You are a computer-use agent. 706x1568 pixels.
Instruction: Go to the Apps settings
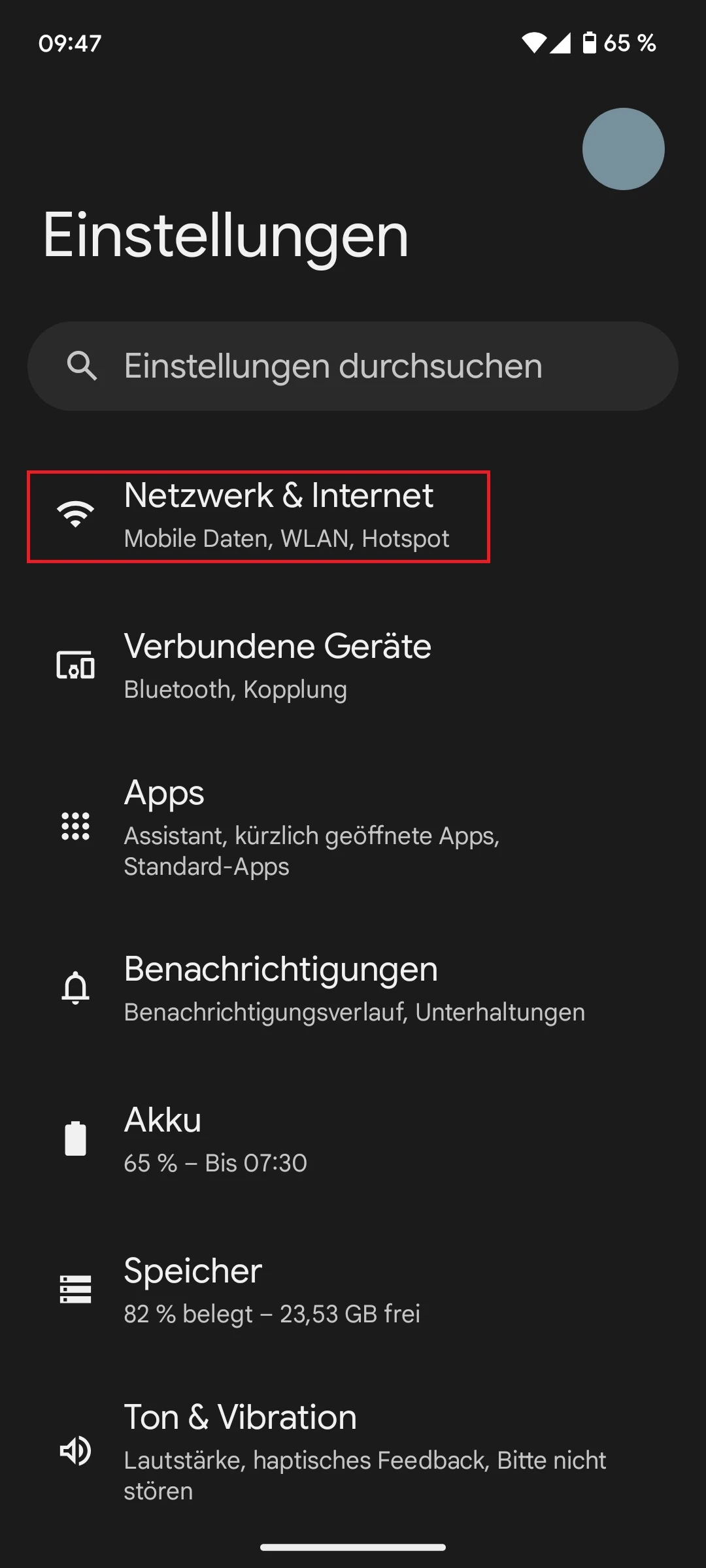click(353, 827)
